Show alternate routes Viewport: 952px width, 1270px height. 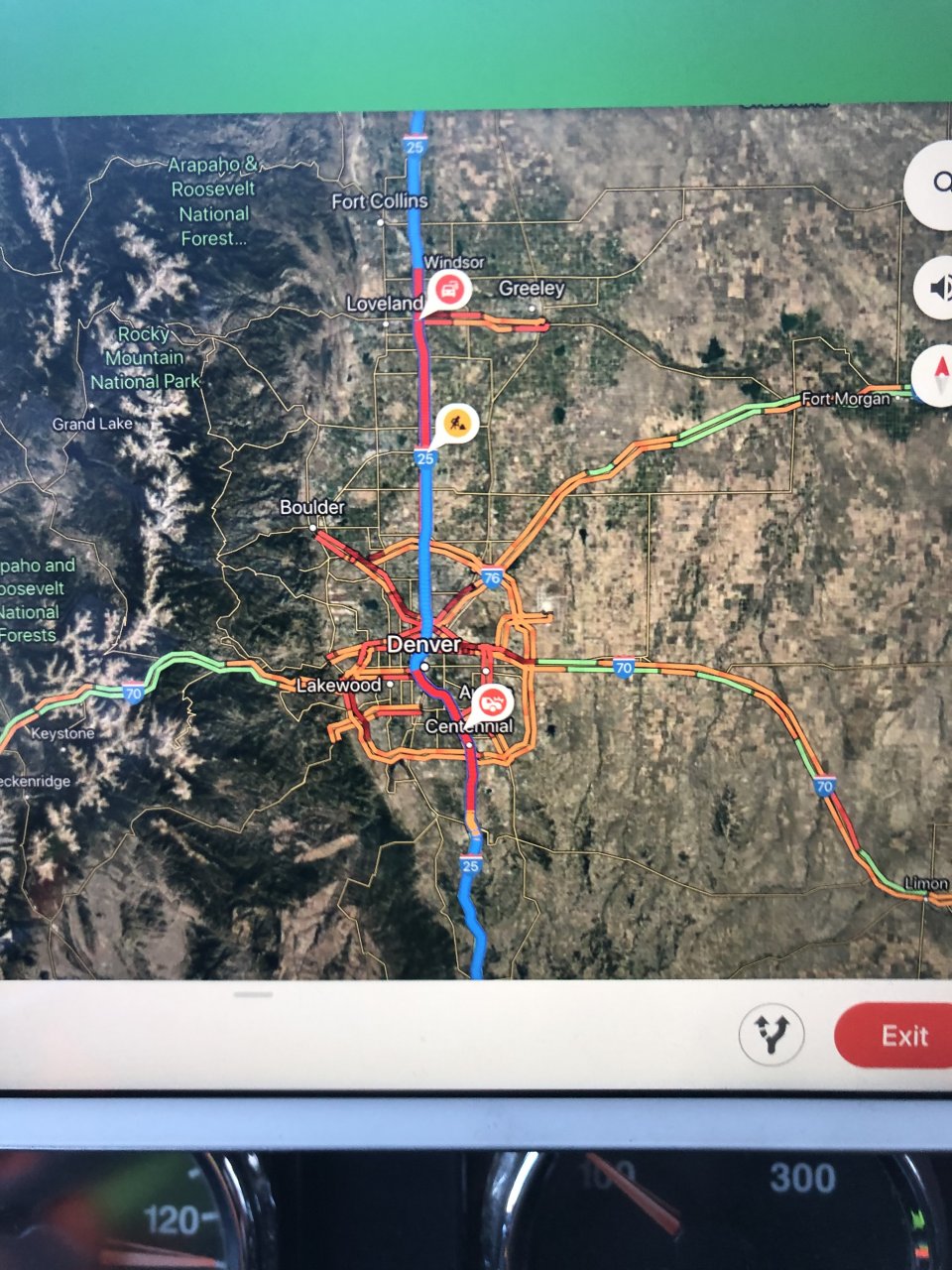click(772, 1035)
